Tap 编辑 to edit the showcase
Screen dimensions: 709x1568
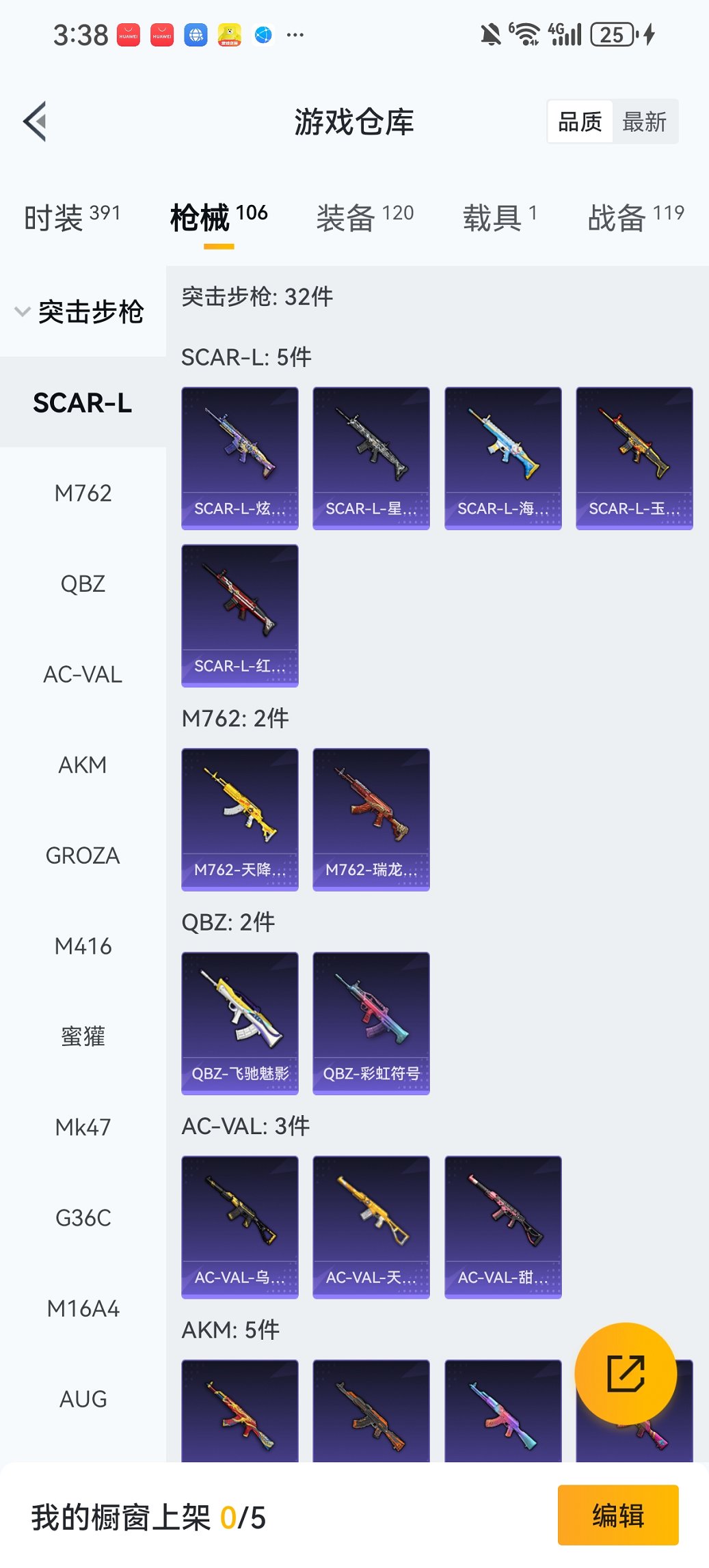(618, 1515)
